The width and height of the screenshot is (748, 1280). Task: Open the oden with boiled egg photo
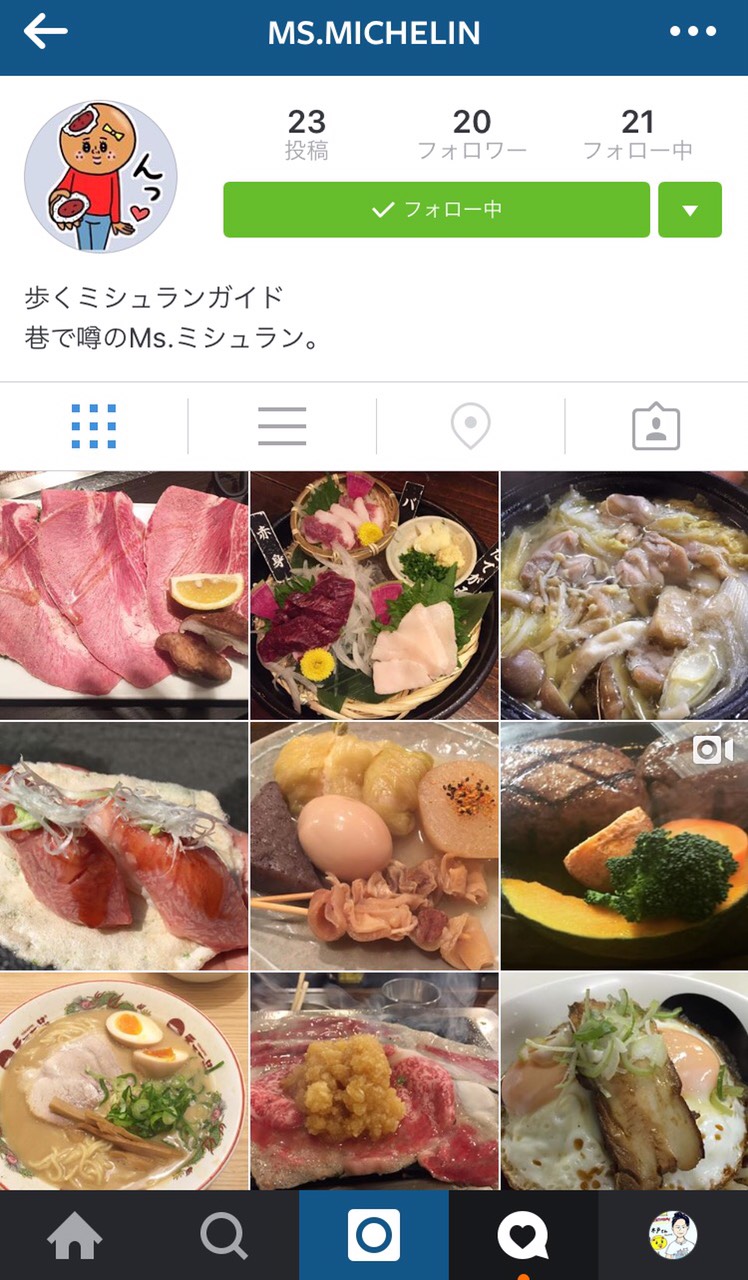pyautogui.click(x=374, y=845)
